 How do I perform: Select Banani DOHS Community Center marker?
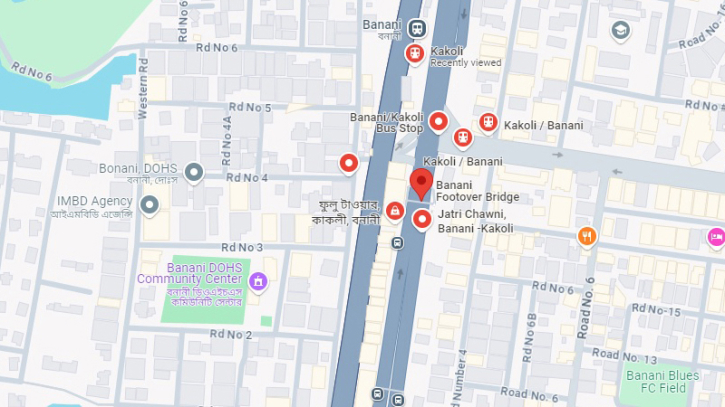coord(258,281)
